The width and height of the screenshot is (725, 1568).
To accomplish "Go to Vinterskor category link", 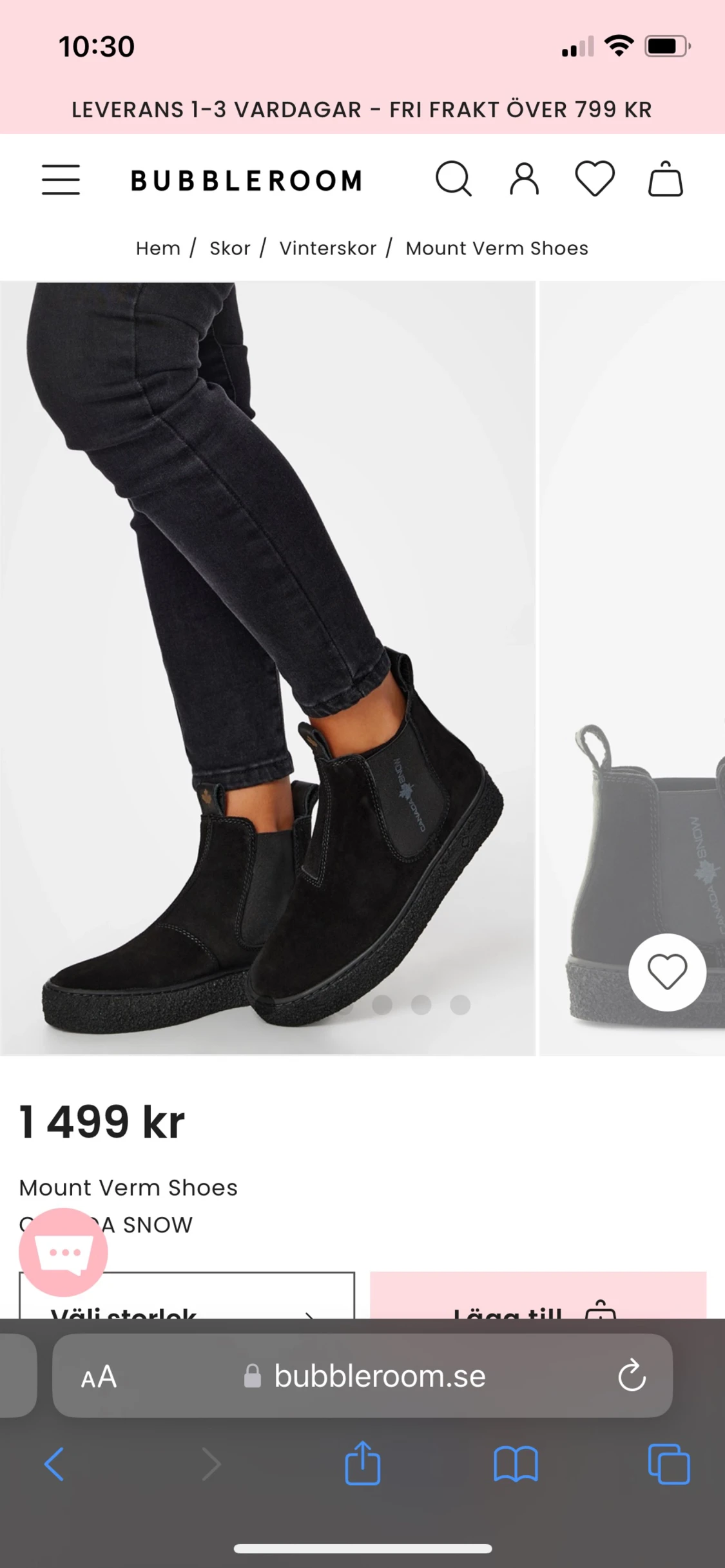I will (x=327, y=248).
